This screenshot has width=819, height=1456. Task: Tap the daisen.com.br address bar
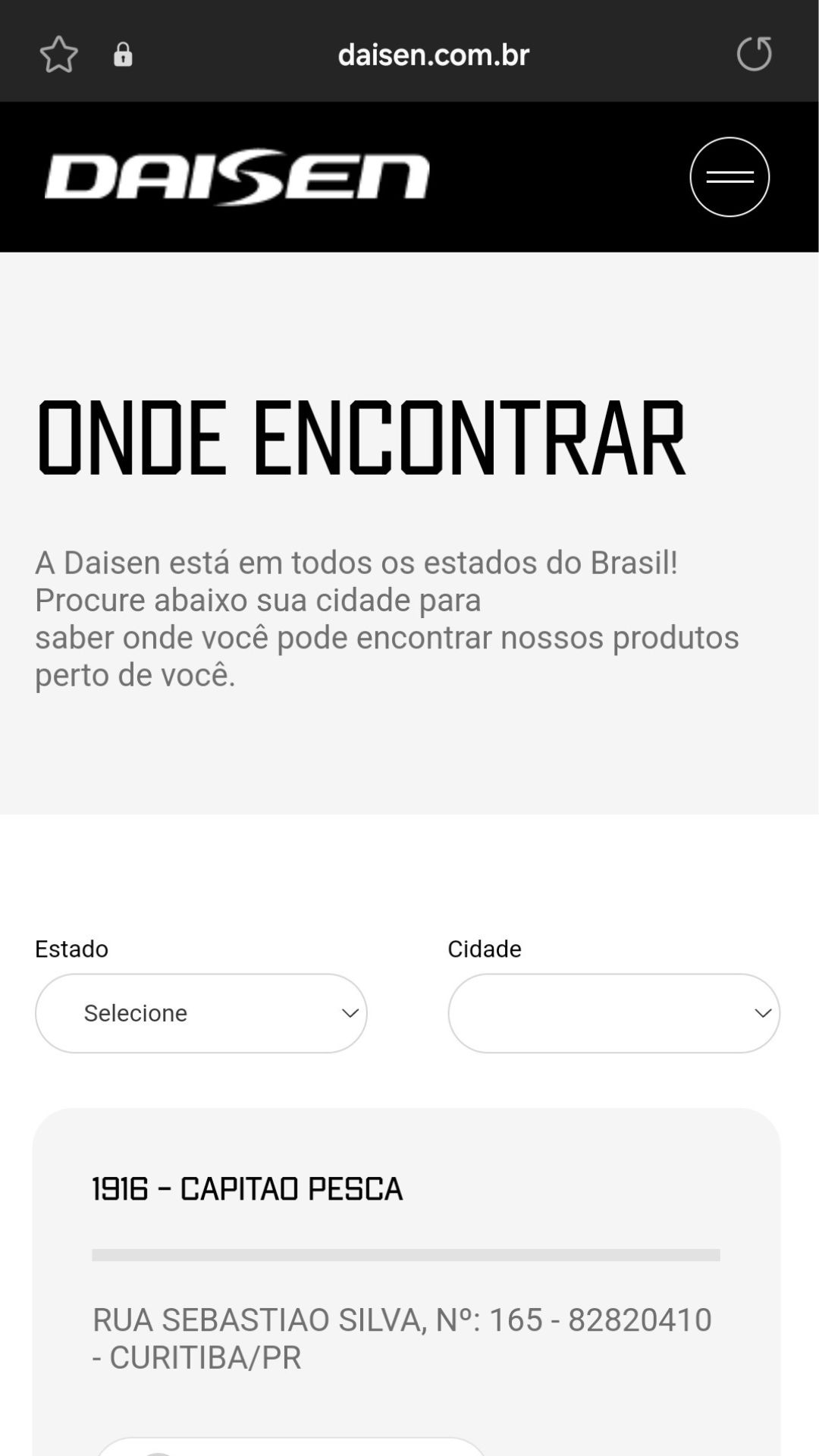433,55
